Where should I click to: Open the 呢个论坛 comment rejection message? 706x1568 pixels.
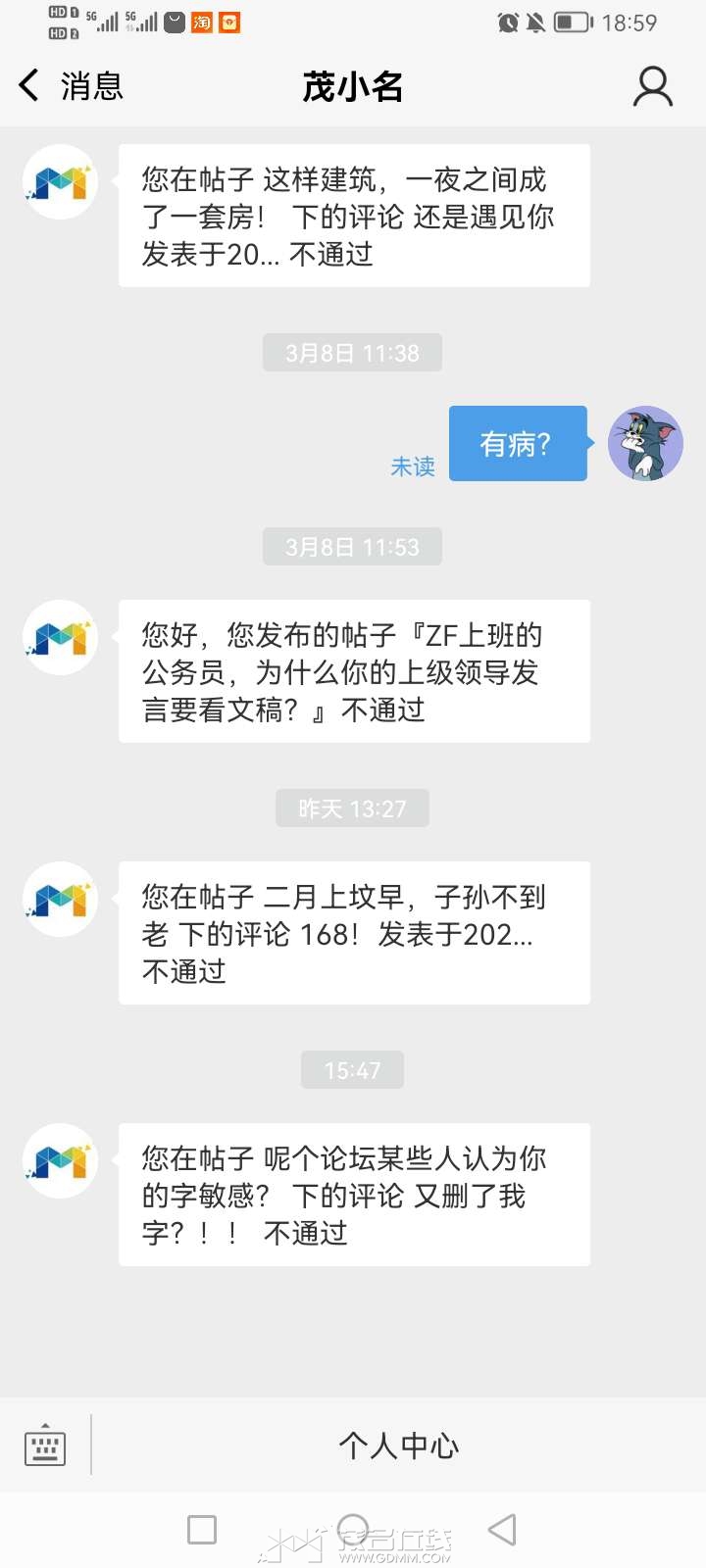[x=354, y=1195]
